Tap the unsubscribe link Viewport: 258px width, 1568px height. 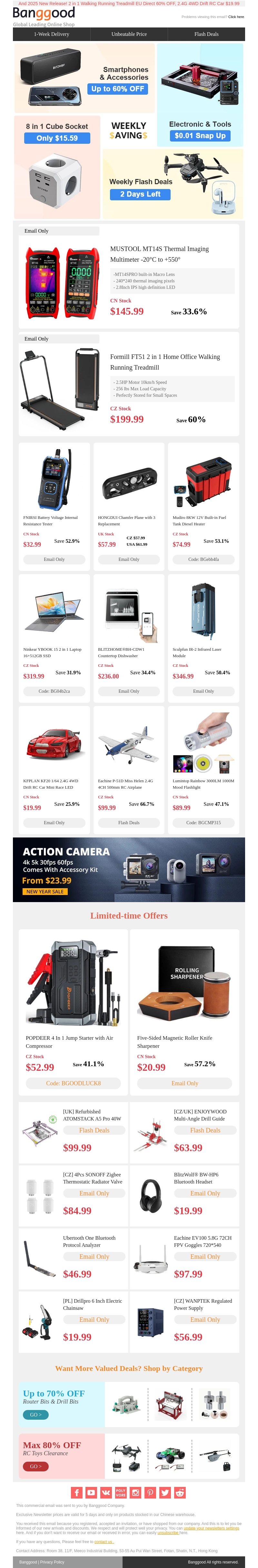click(168, 1533)
